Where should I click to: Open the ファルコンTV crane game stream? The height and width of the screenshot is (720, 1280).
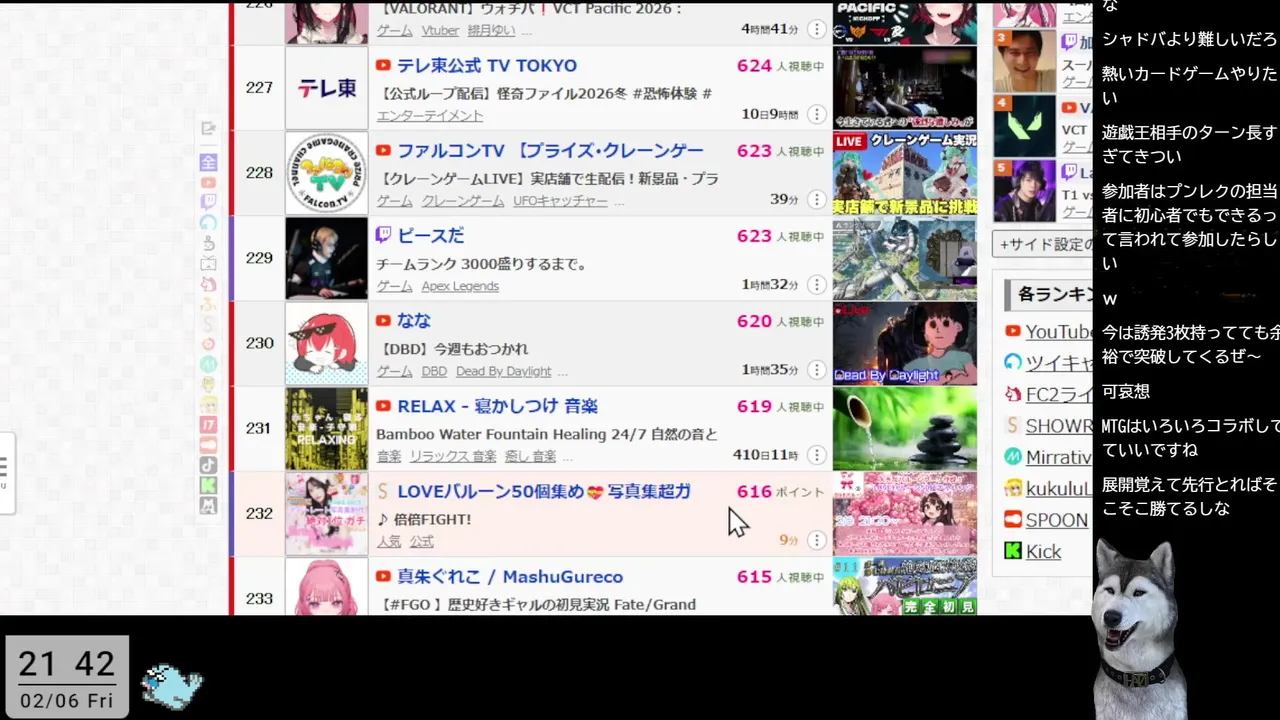(550, 151)
